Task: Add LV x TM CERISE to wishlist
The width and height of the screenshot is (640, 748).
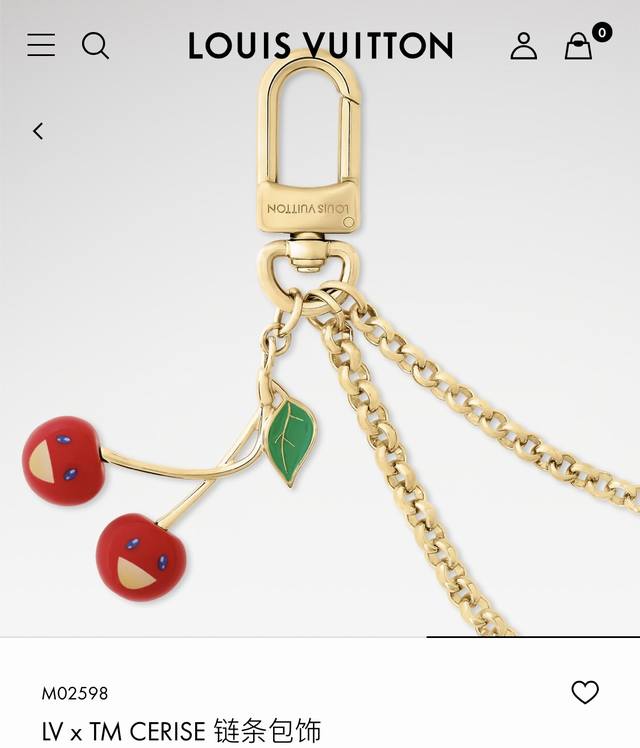Action: tap(585, 692)
